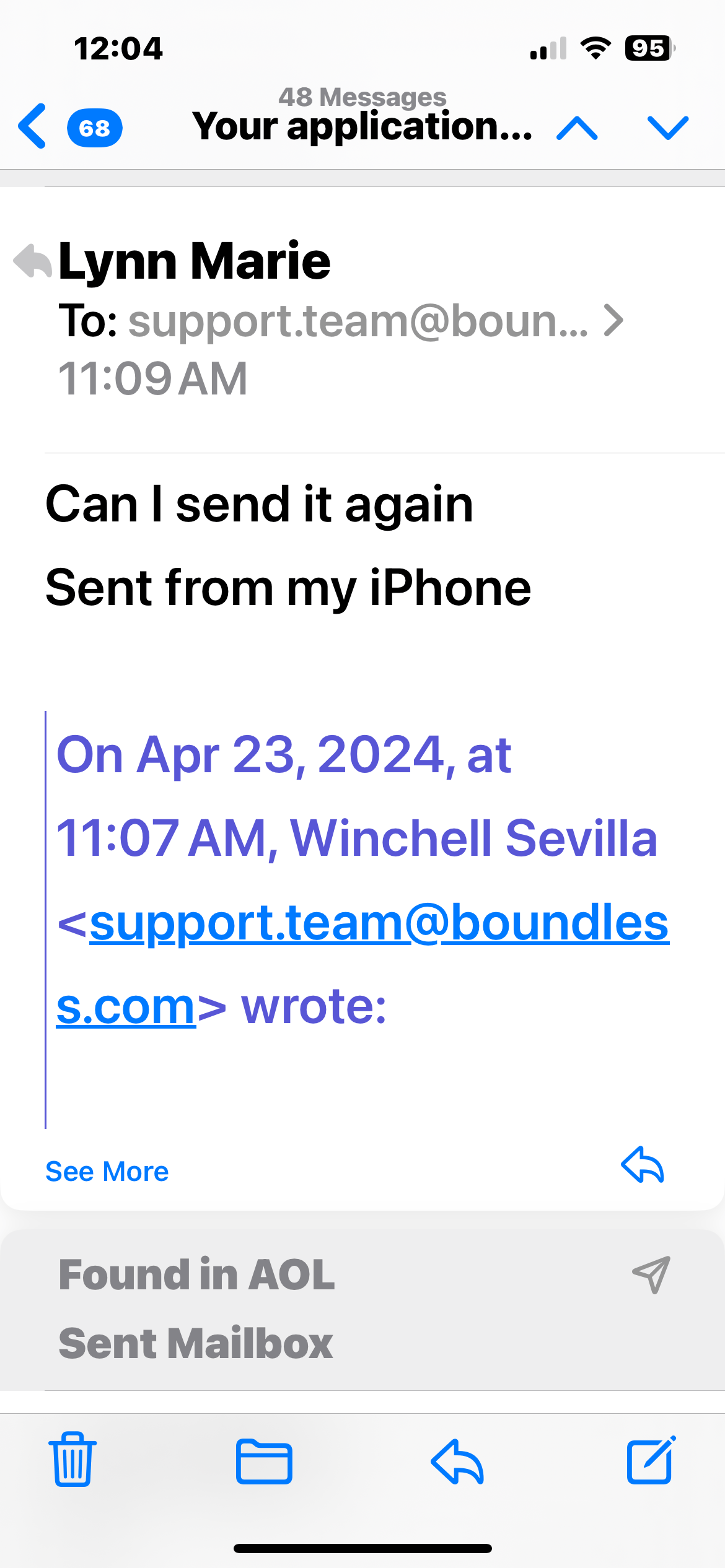Go to previous message with up arrow
The width and height of the screenshot is (725, 1568).
577,128
